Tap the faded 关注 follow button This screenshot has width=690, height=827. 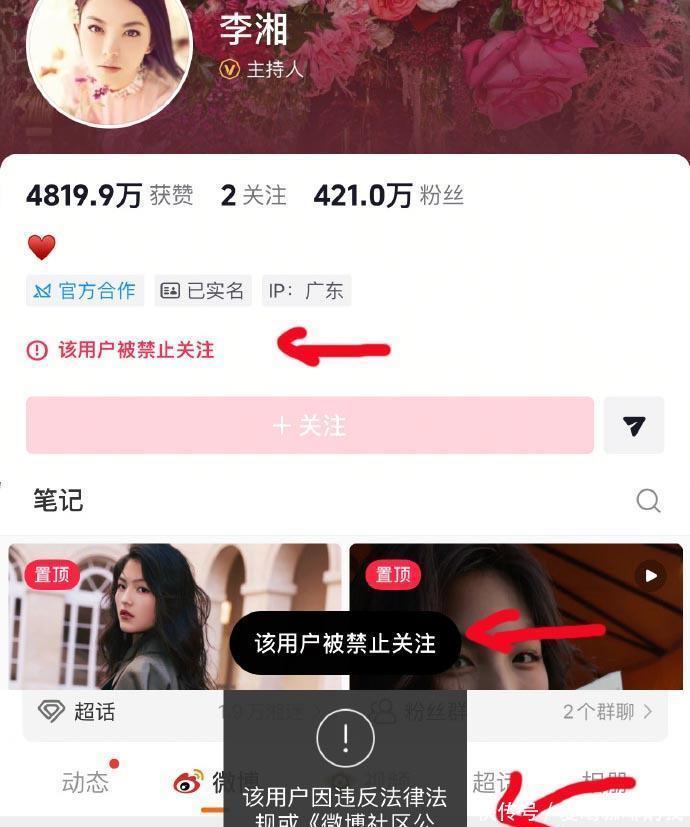310,425
